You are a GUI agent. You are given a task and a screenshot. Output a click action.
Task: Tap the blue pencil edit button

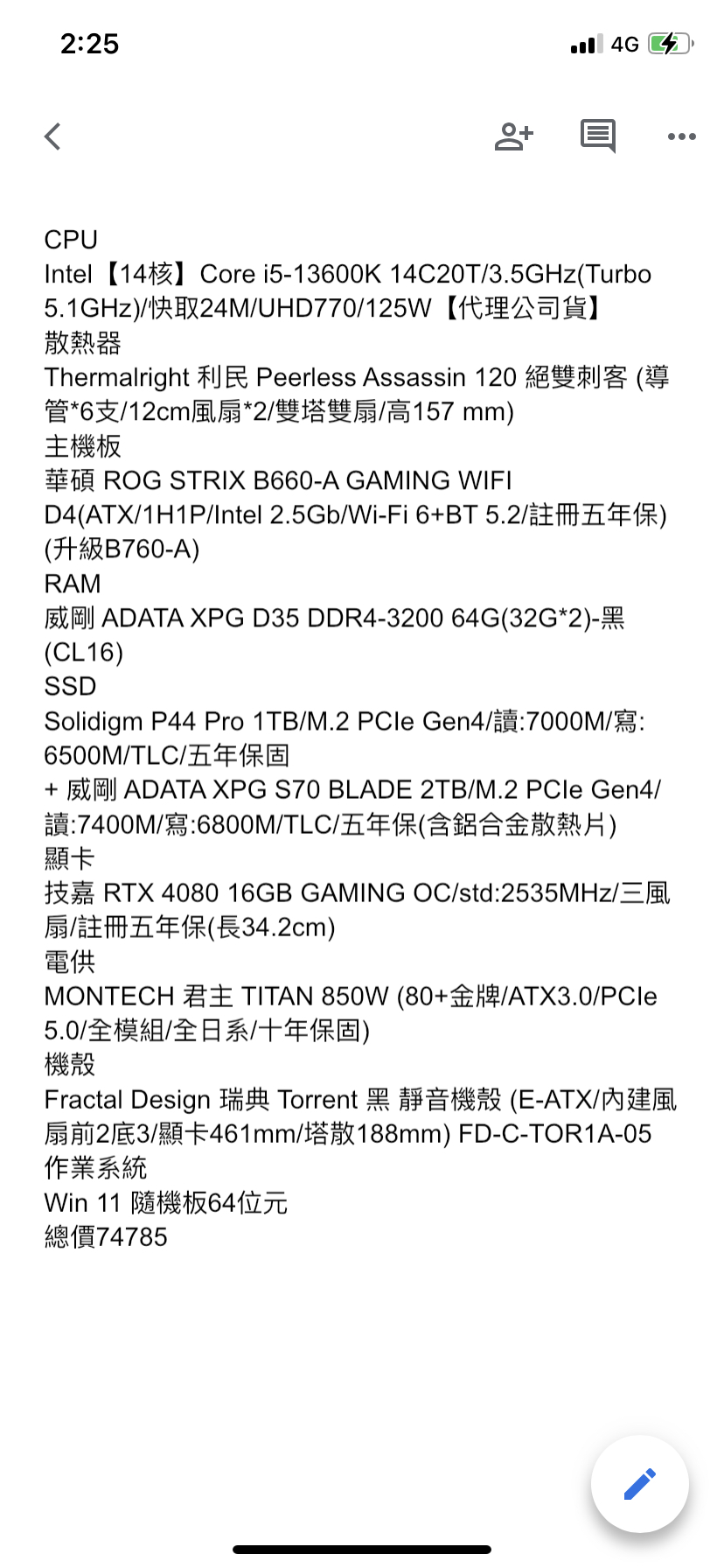pyautogui.click(x=640, y=1484)
